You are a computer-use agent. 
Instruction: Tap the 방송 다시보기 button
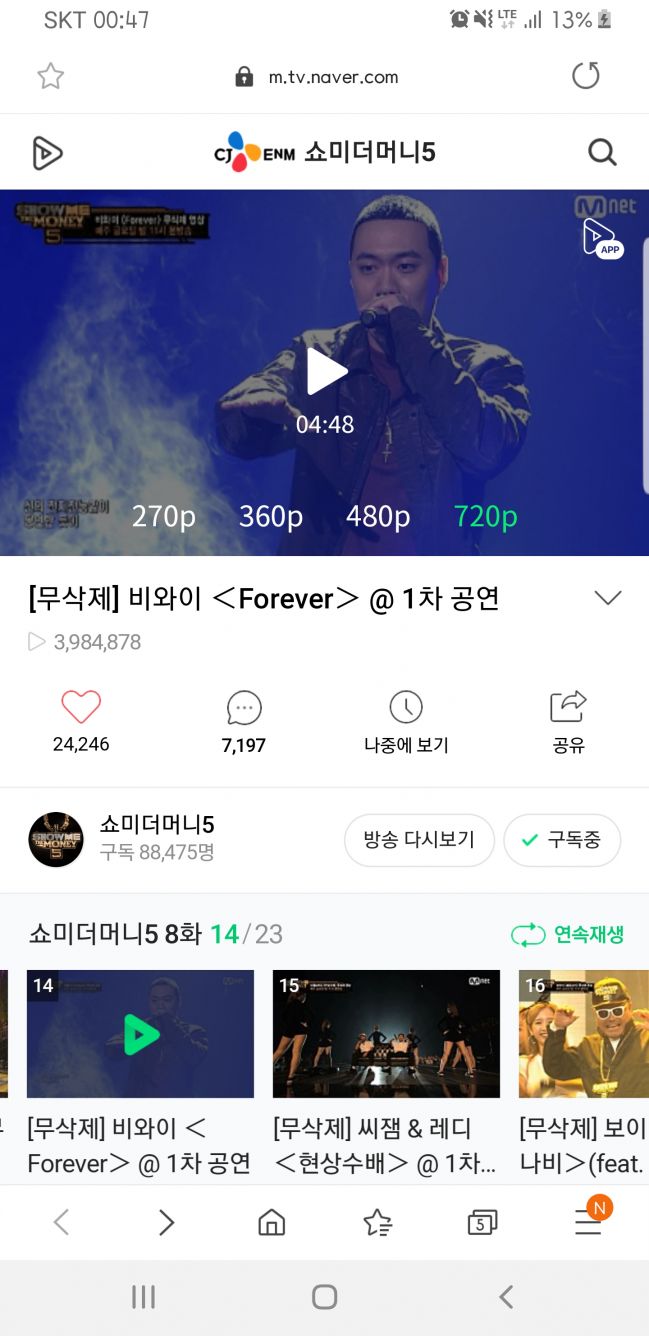[x=419, y=840]
